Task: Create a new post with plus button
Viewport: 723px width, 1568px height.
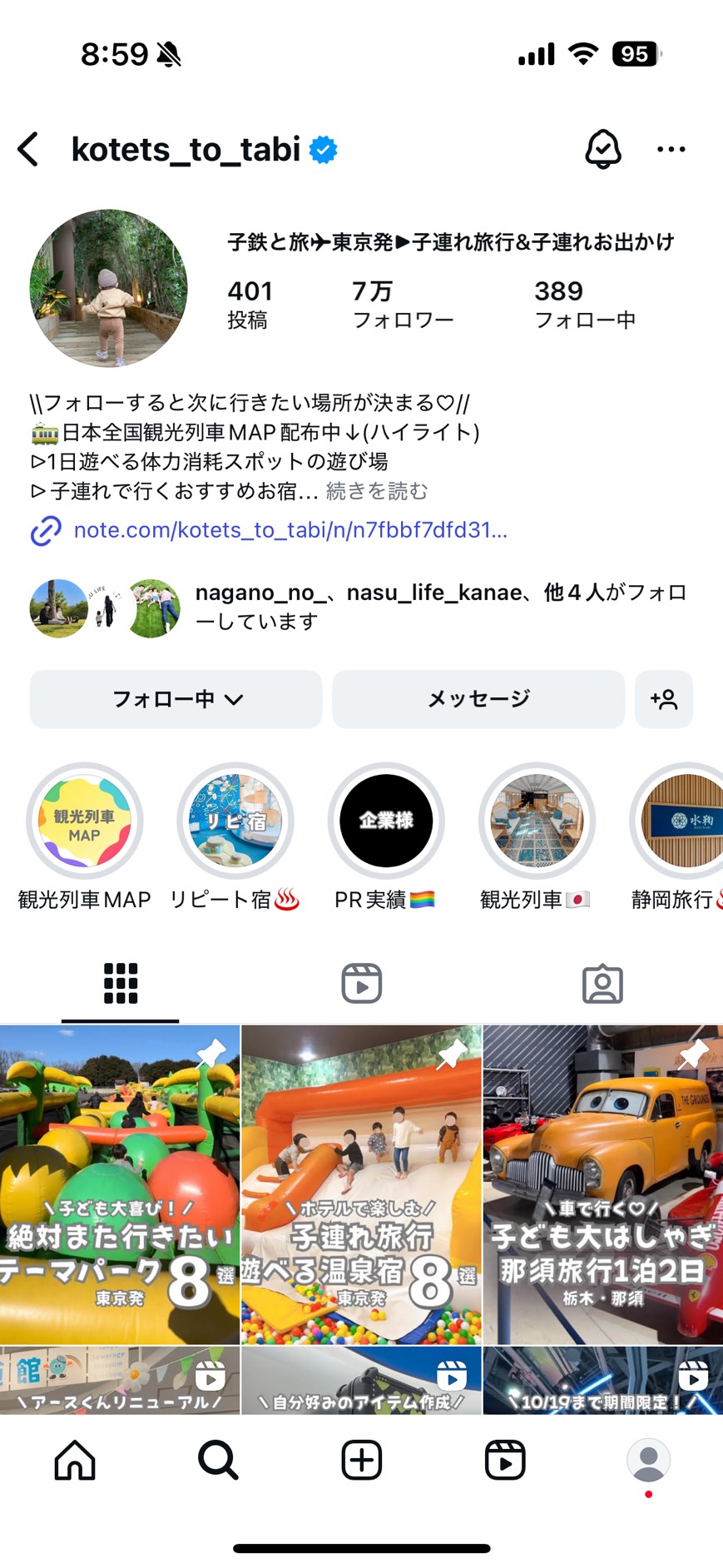Action: point(361,1460)
